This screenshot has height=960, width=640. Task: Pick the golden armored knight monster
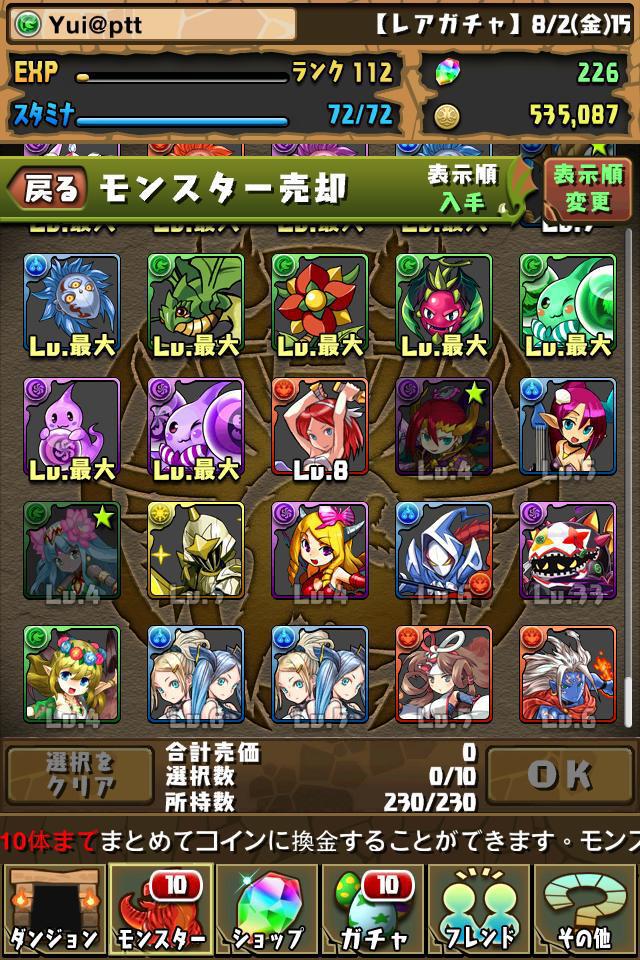[196, 551]
